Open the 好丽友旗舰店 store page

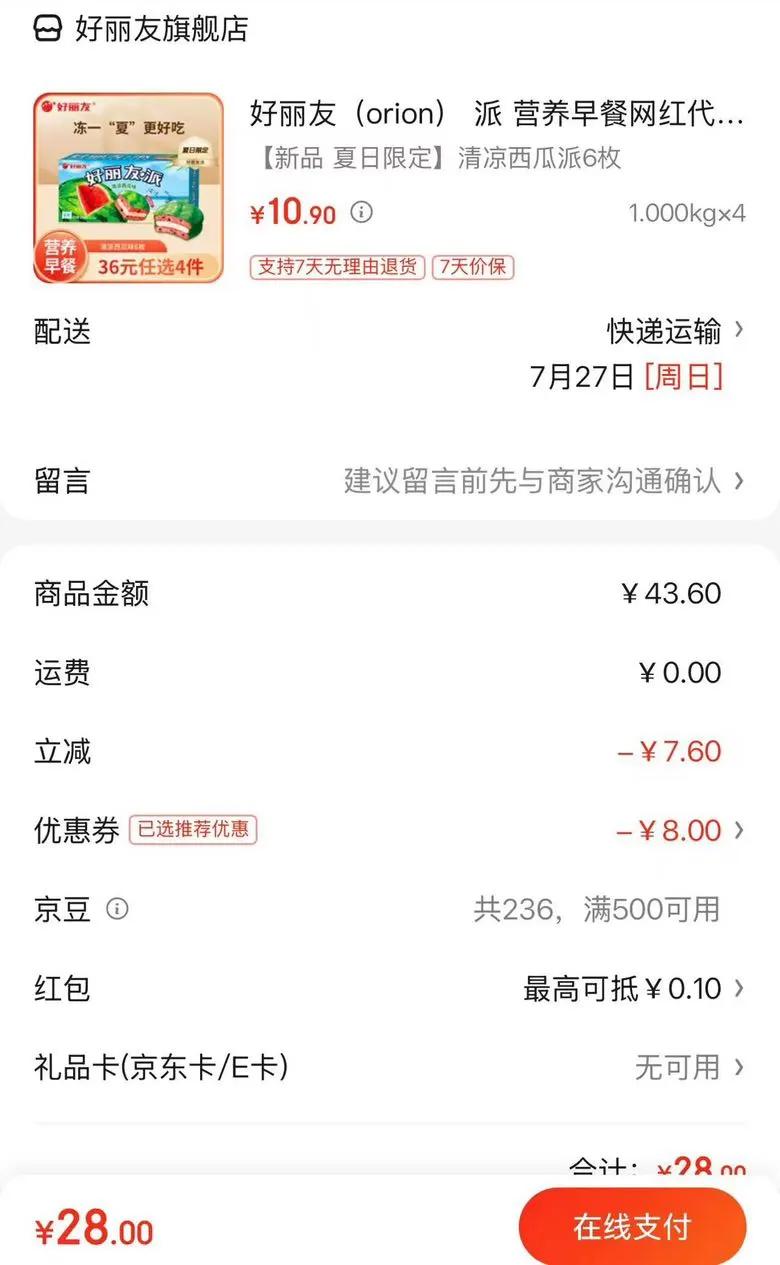click(x=141, y=29)
